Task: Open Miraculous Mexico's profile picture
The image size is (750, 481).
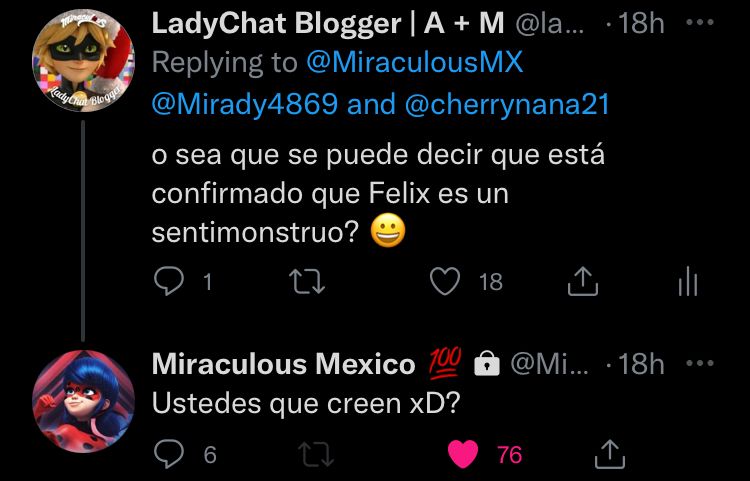Action: tap(83, 401)
